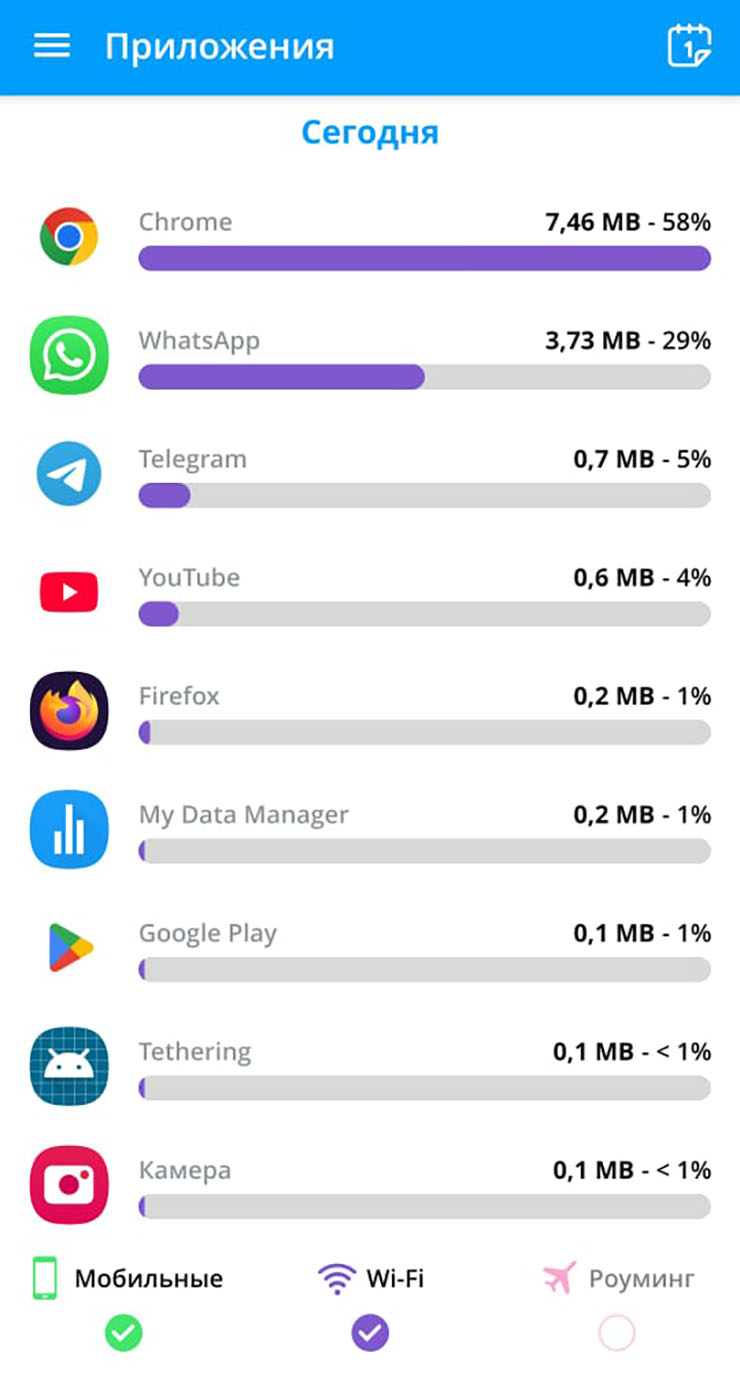The width and height of the screenshot is (740, 1390).
Task: Enable the Роуминг data filter
Action: (616, 1332)
